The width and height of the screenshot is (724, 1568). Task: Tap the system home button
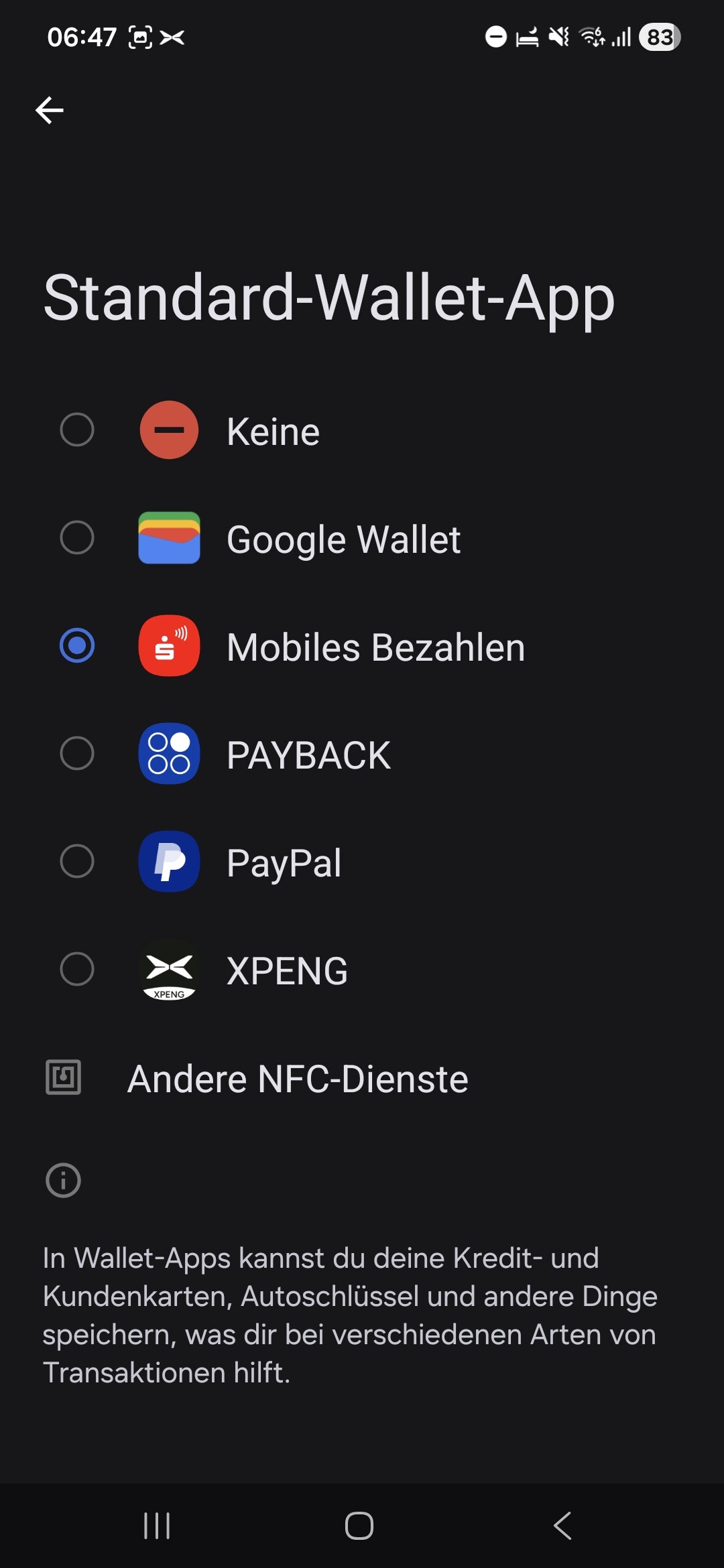(x=359, y=1526)
